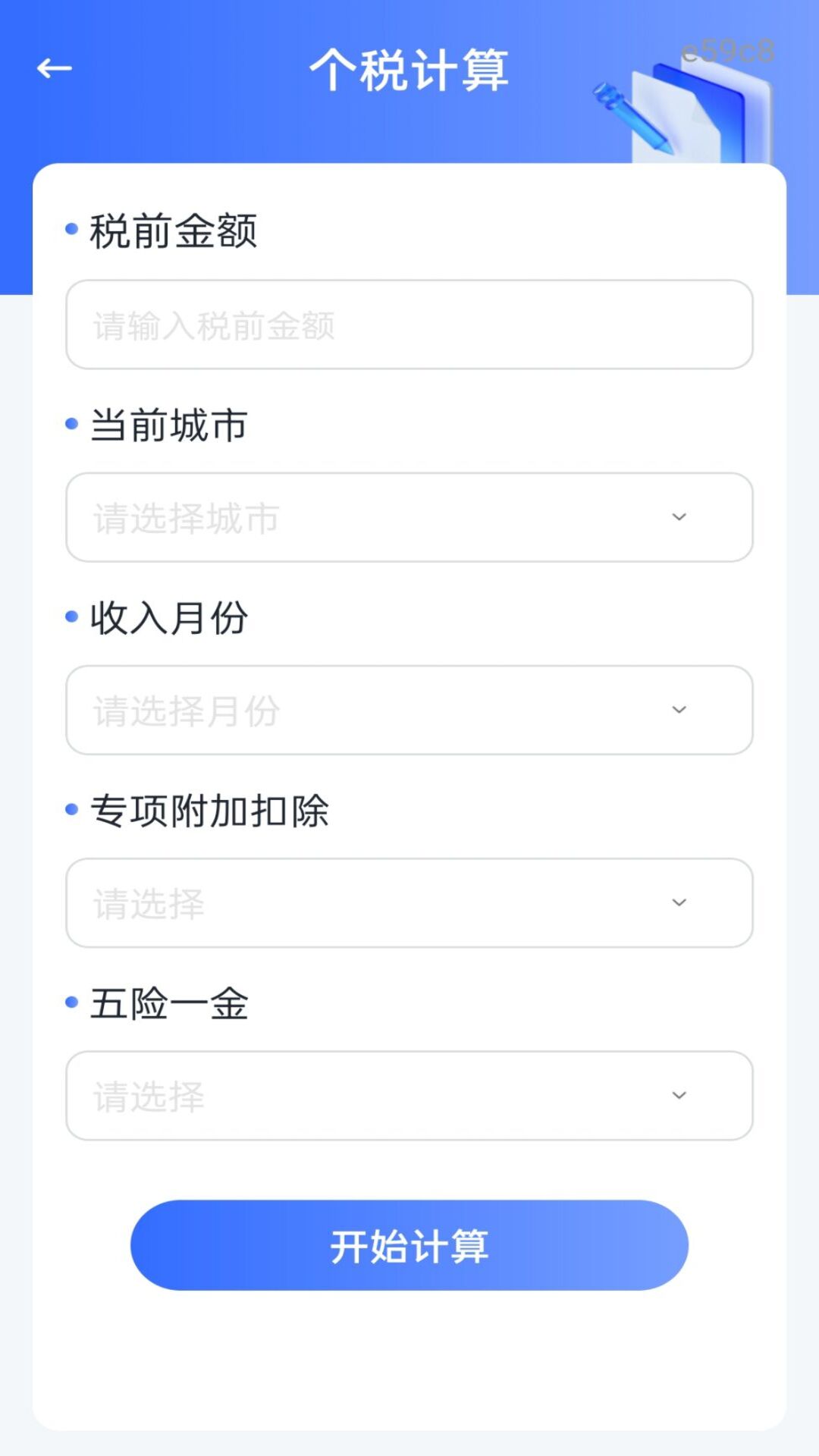Open the 专项附加扣除 deduction selector
Viewport: 819px width, 1456px height.
[x=409, y=904]
